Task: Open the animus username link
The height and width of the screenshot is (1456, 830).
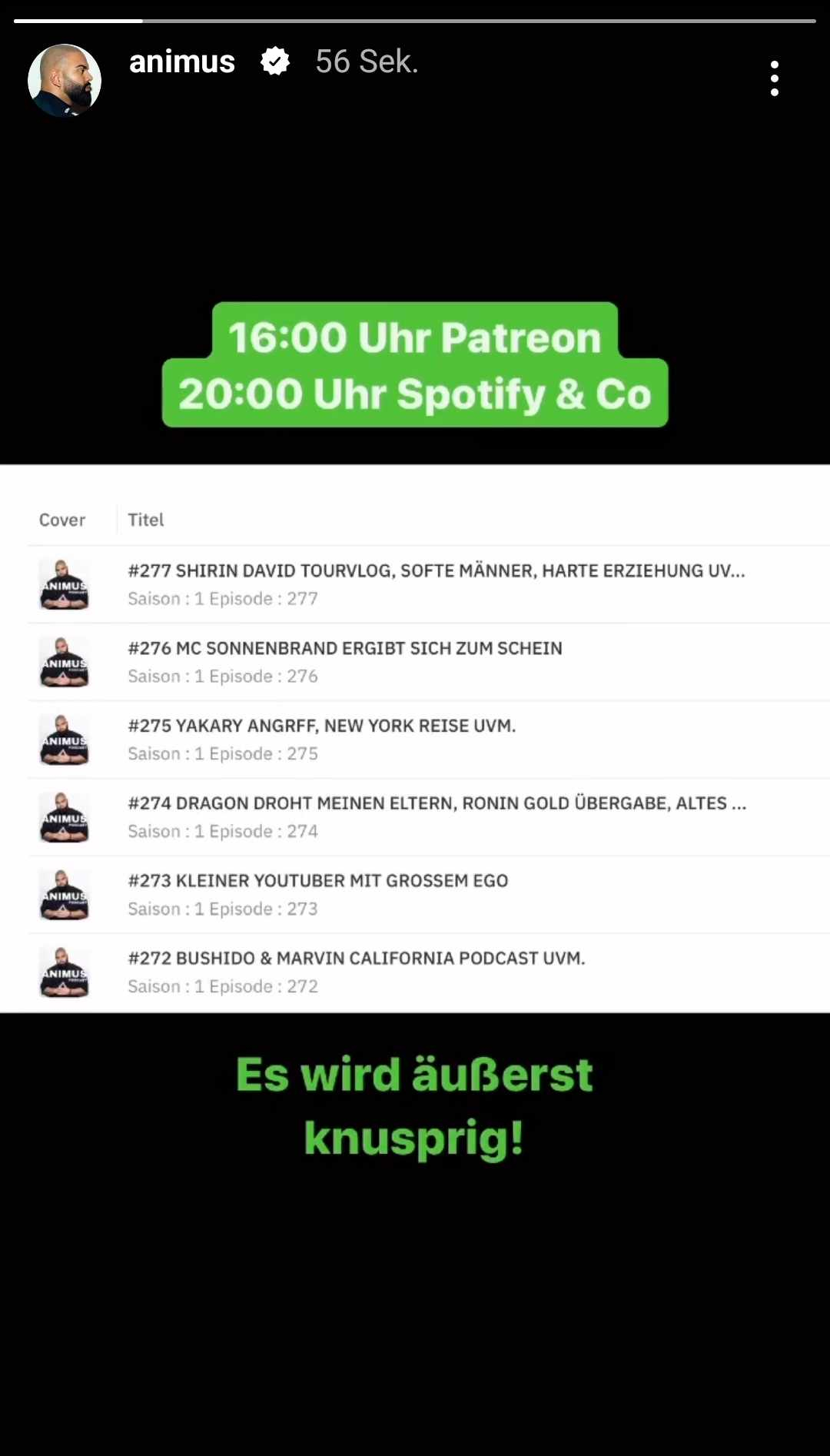Action: click(x=182, y=61)
